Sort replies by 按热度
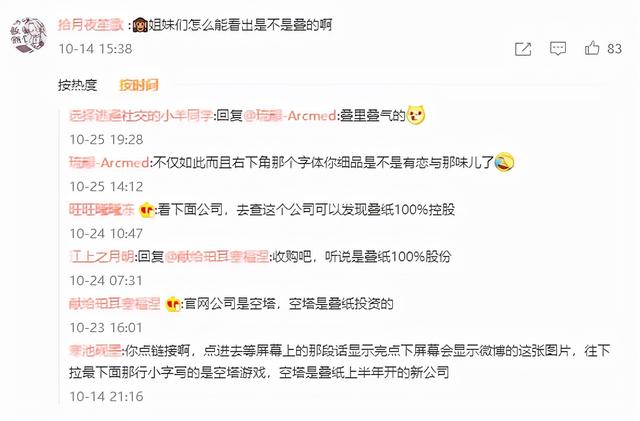The height and width of the screenshot is (421, 640). (78, 85)
